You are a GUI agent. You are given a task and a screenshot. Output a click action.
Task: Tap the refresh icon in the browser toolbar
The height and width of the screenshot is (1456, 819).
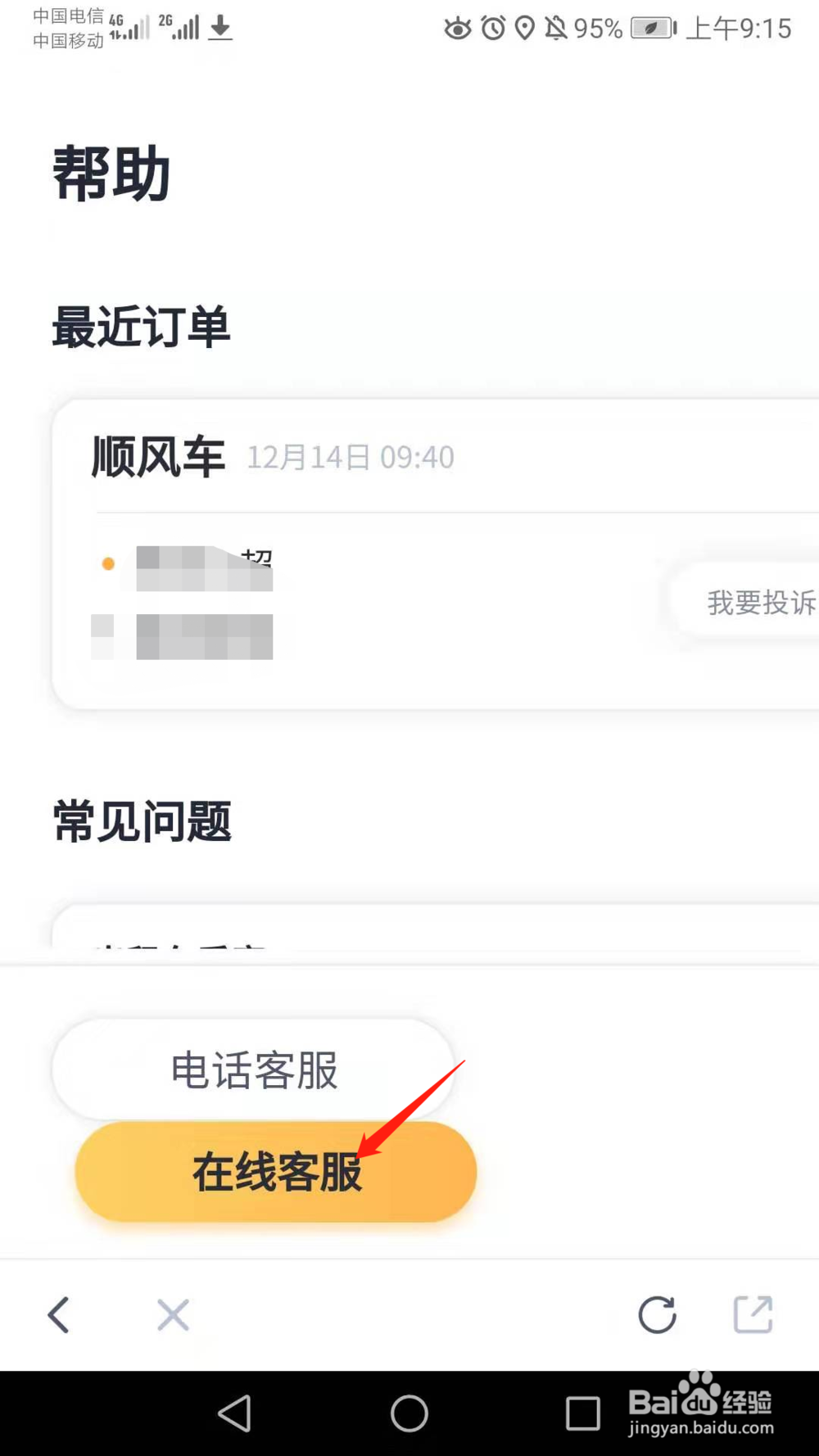[x=658, y=1315]
